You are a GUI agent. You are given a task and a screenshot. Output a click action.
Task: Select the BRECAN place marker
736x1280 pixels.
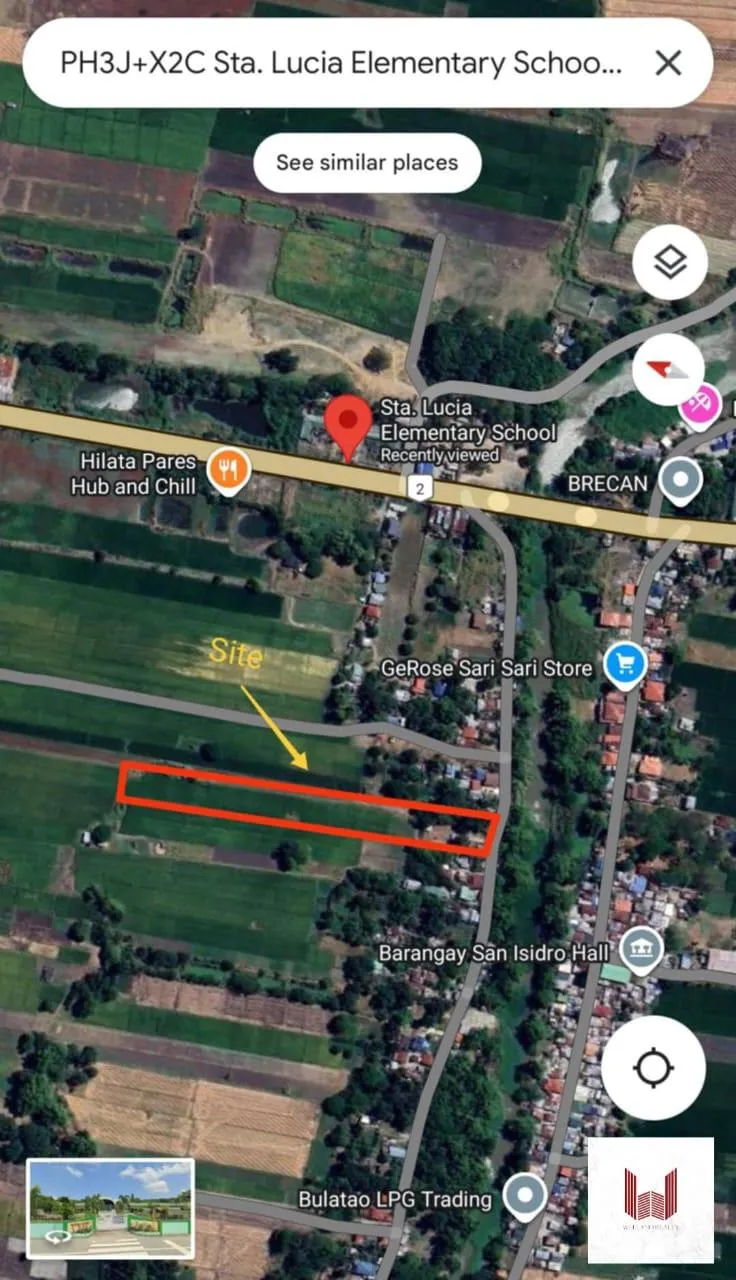[682, 481]
